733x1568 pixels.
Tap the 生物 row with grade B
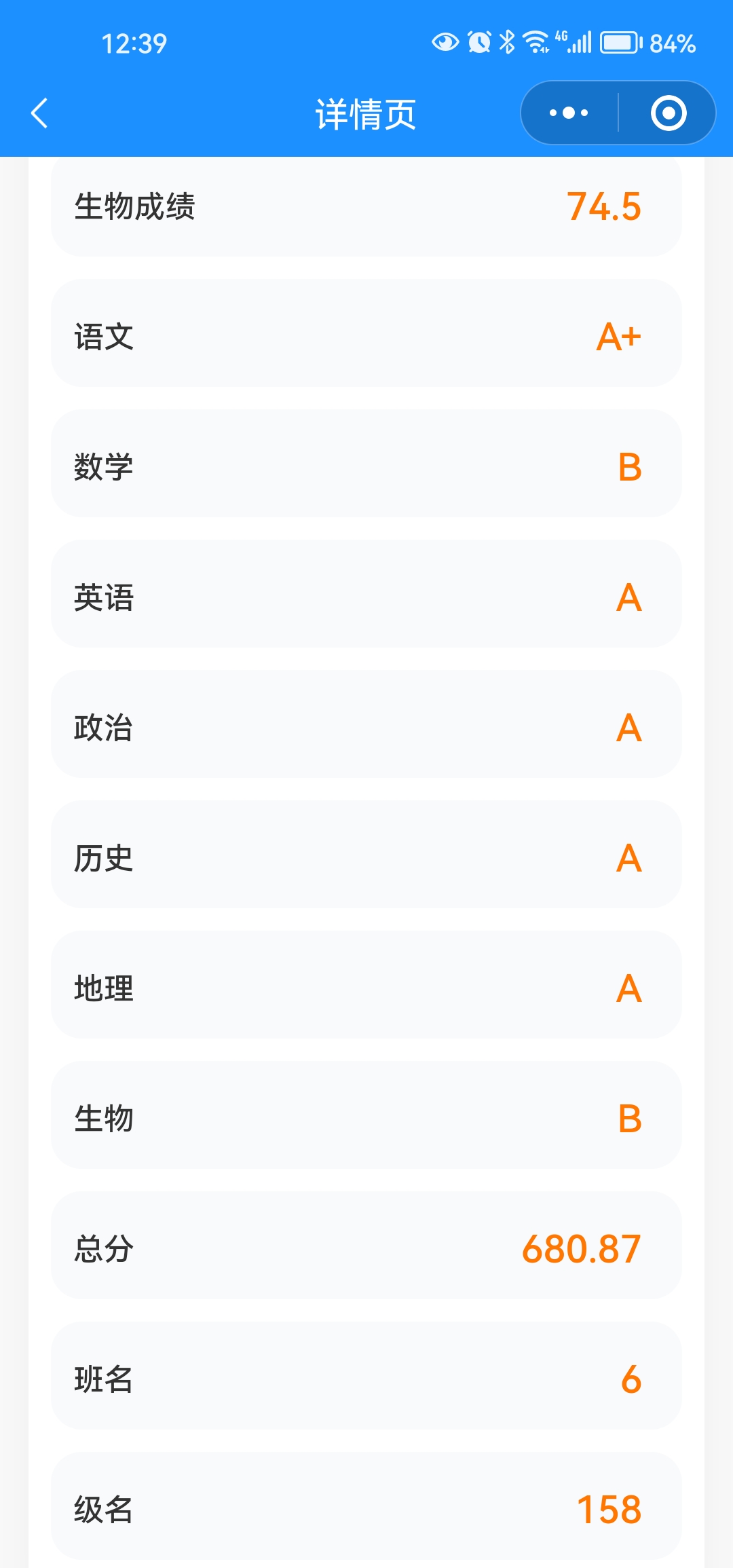point(366,1117)
